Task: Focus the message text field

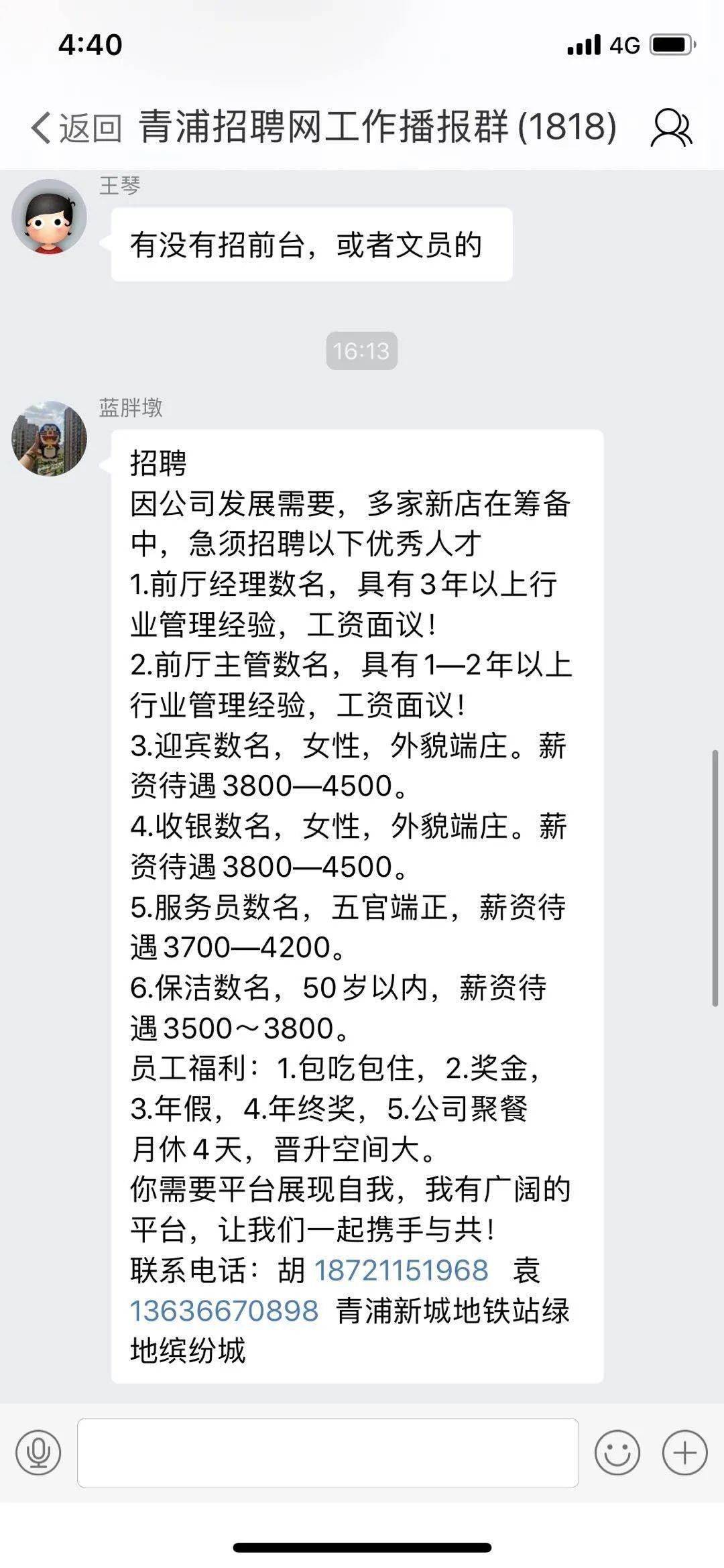Action: point(328,1453)
